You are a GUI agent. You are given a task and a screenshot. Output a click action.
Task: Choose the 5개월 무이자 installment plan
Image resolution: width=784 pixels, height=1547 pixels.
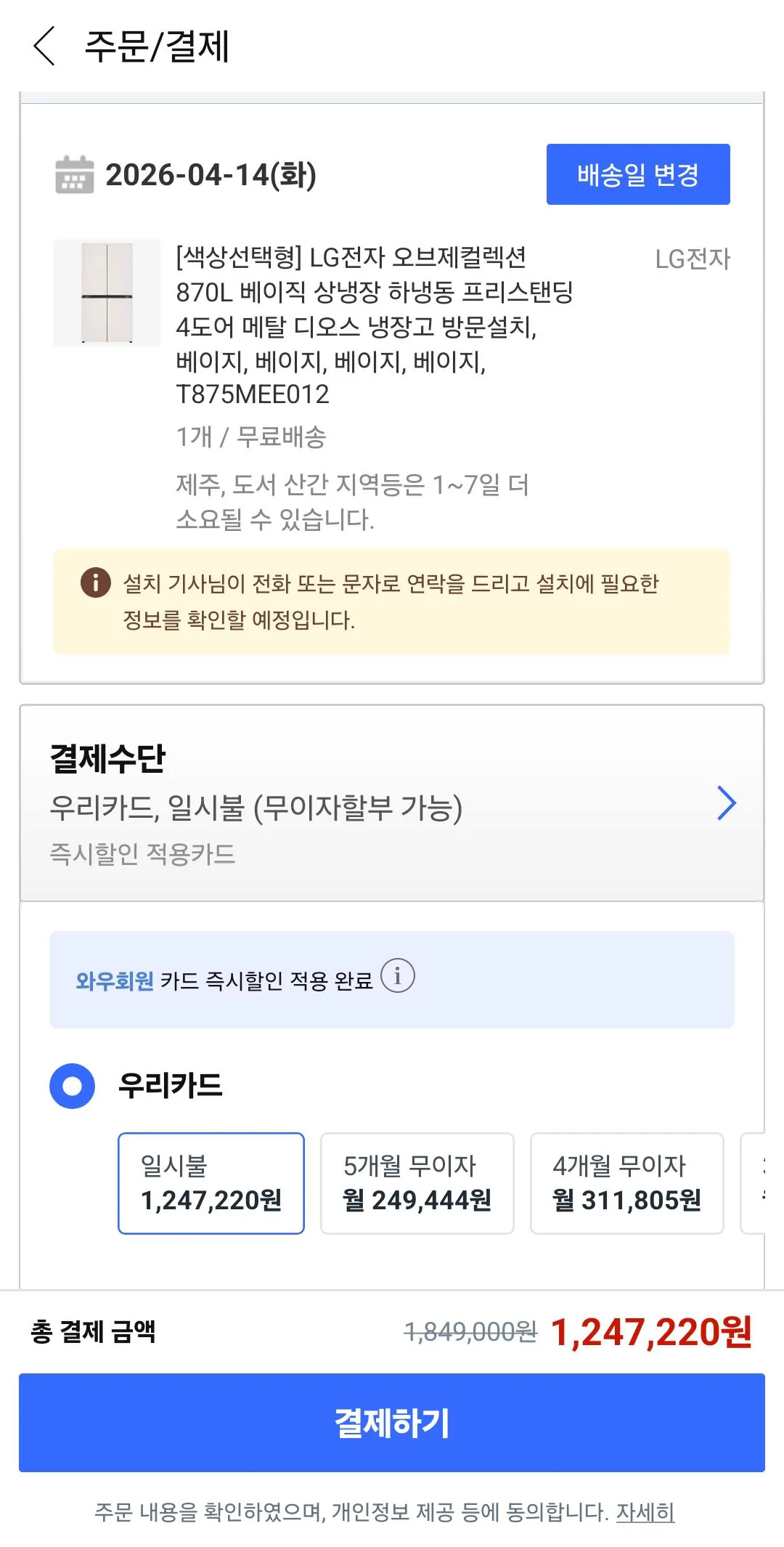tap(417, 1184)
